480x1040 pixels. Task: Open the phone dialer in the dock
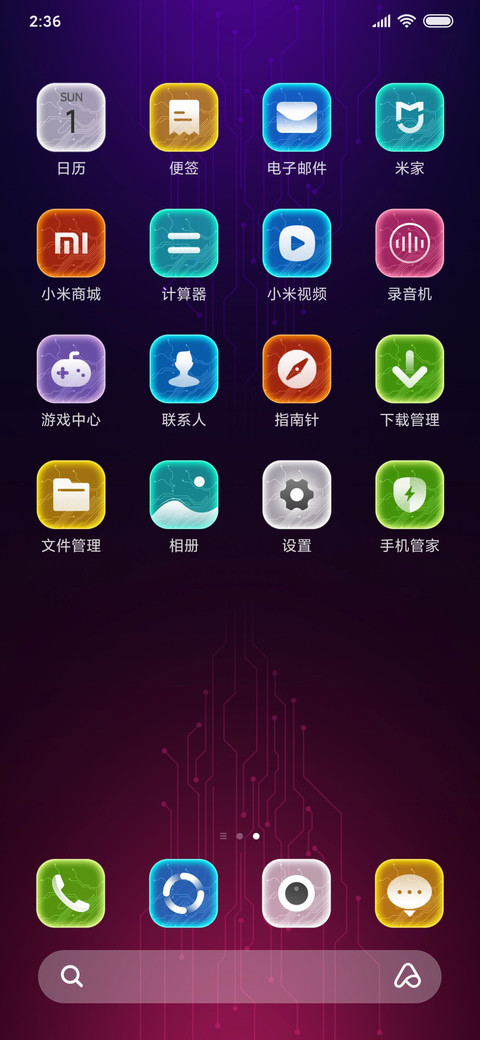tap(71, 893)
